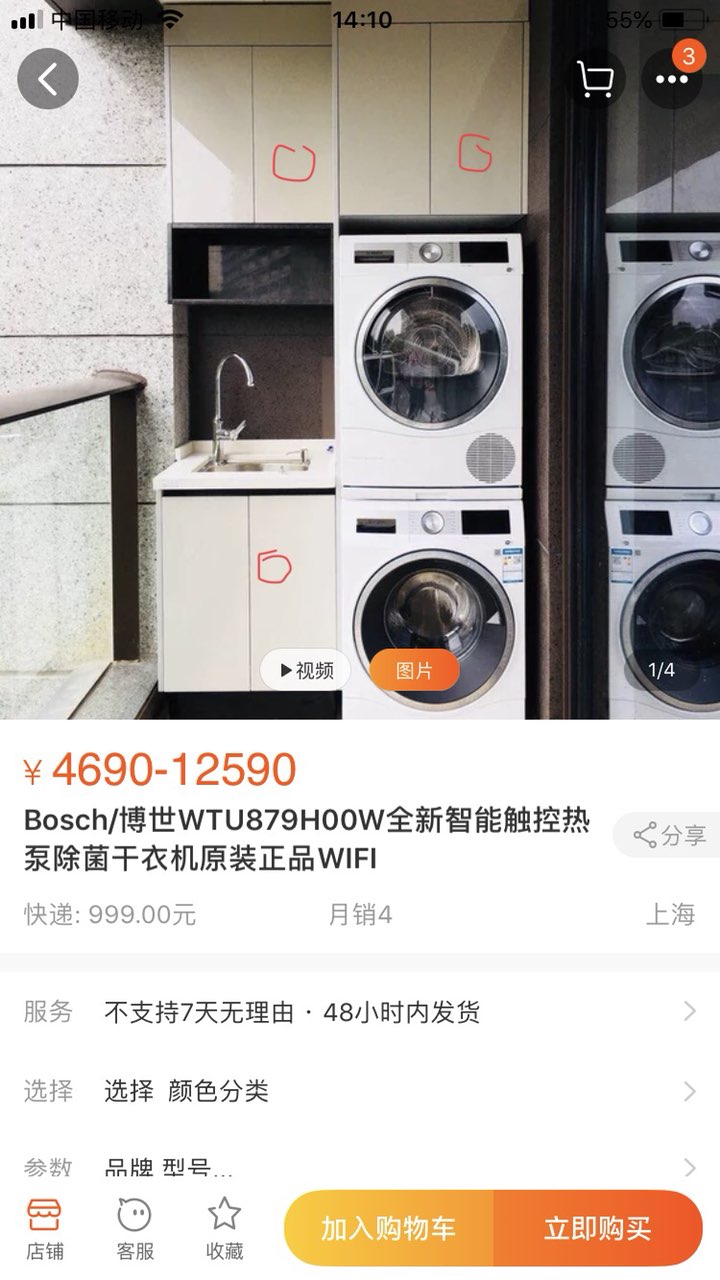Add product to 收藏 favorites
Screen dimensions: 720x1280
[x=224, y=1228]
